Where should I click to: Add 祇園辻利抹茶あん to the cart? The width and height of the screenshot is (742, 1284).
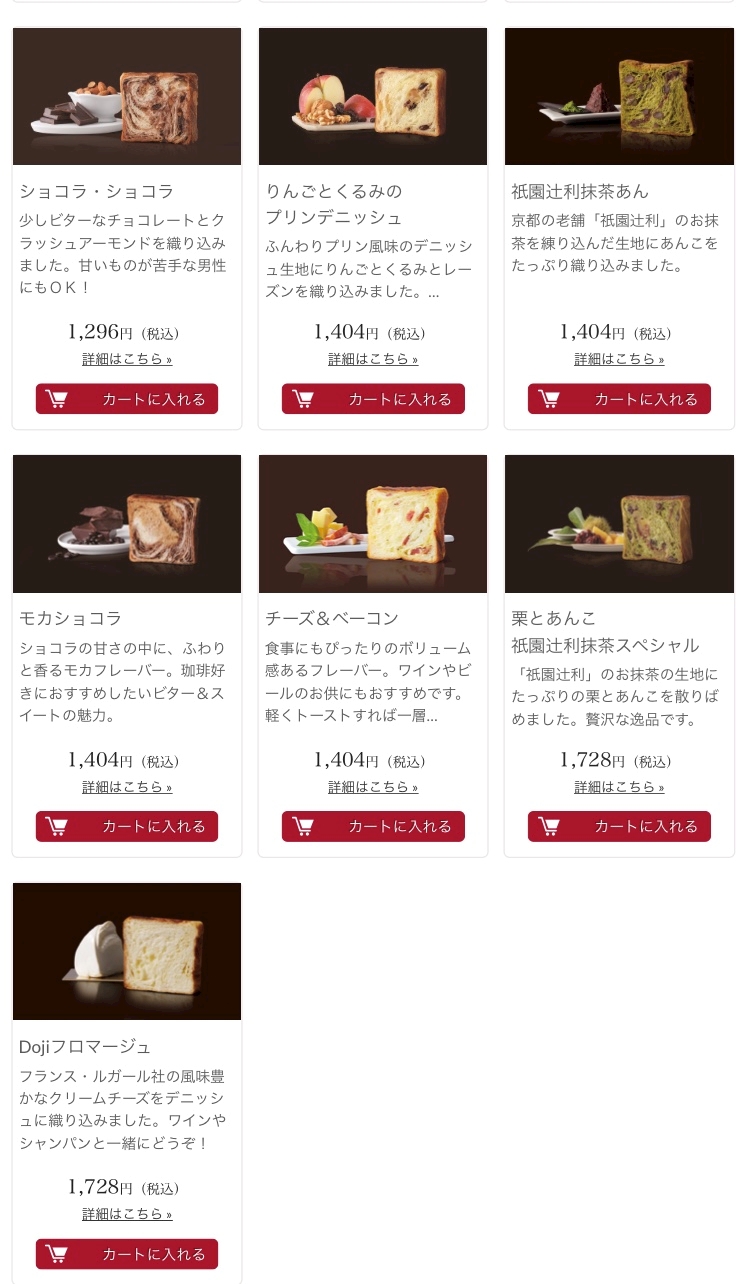click(619, 399)
